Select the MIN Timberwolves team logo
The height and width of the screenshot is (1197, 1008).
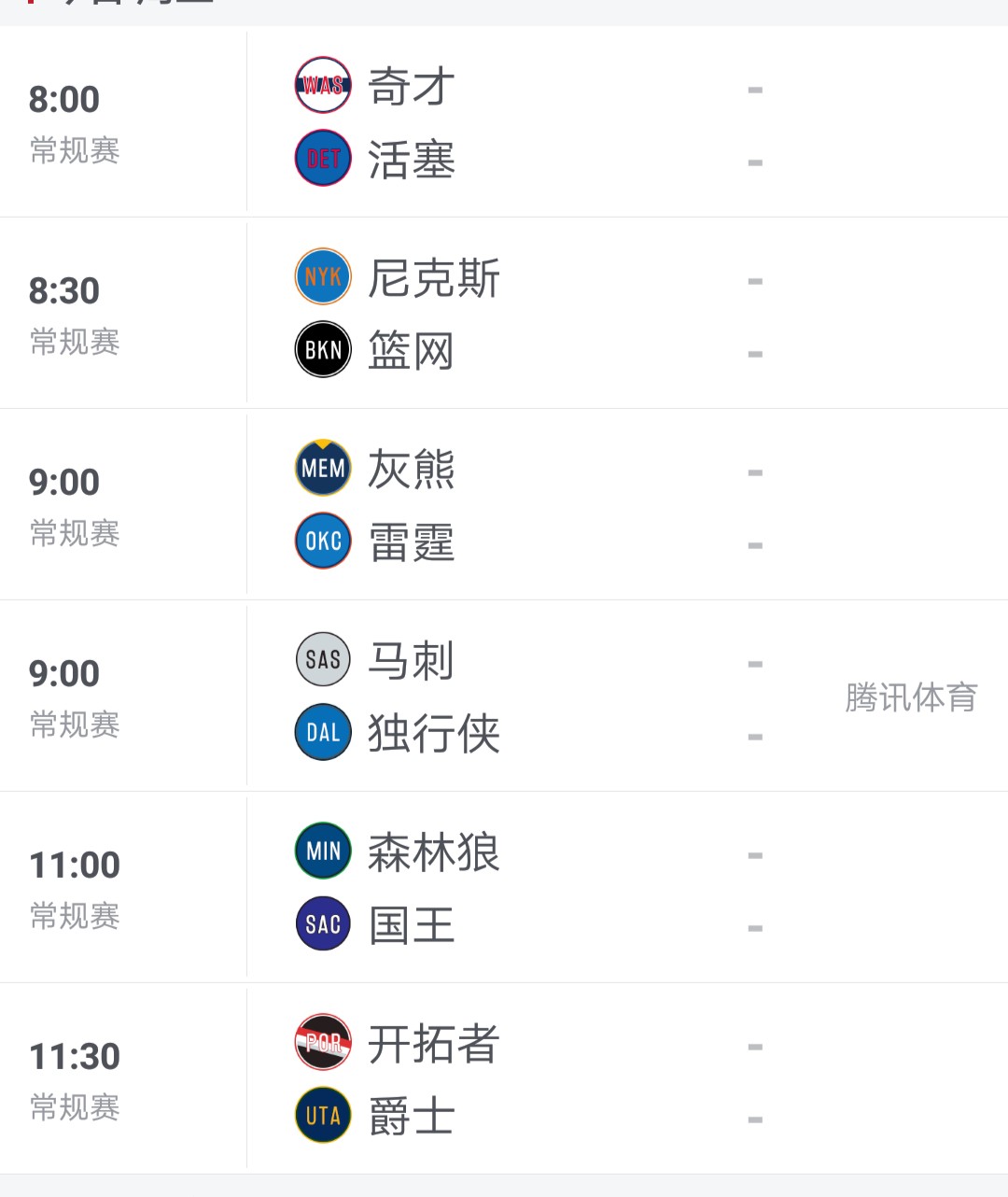coord(322,852)
